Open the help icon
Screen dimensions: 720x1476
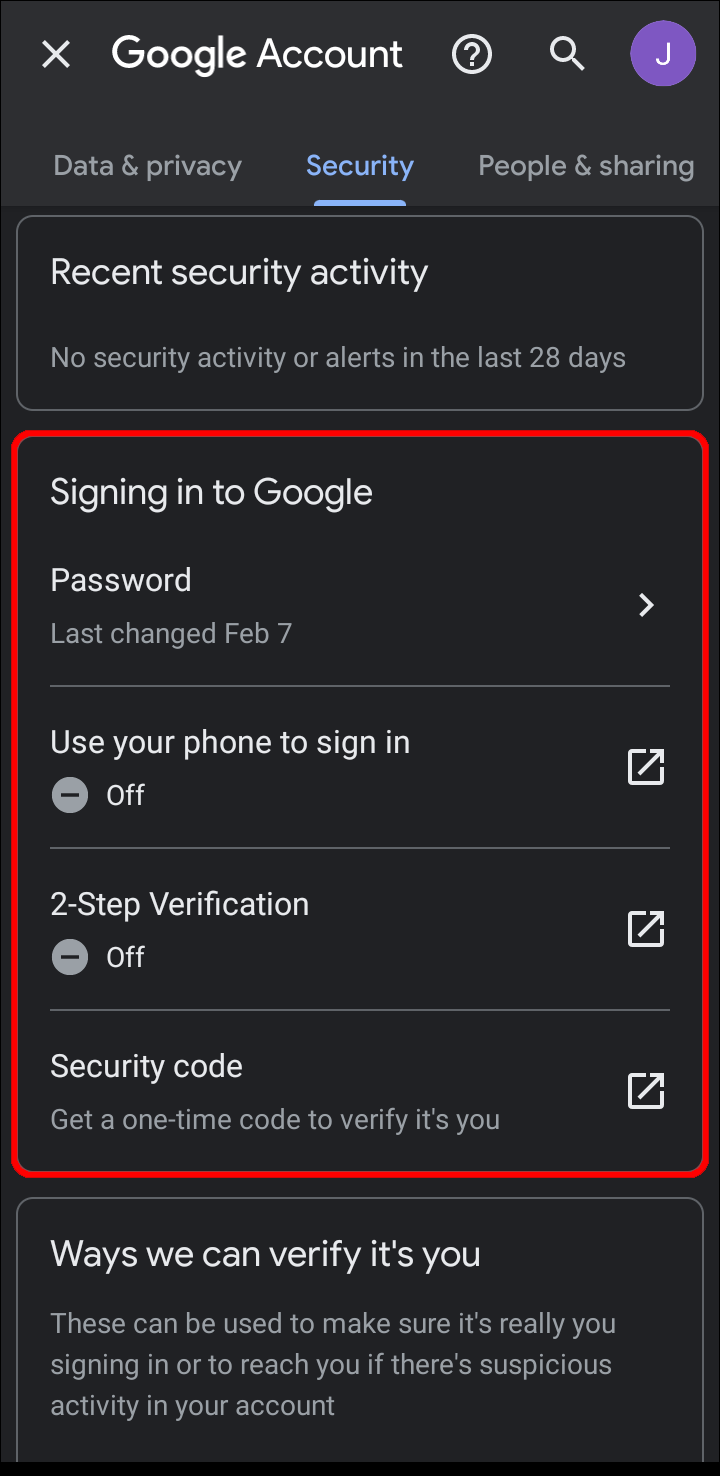[x=472, y=54]
